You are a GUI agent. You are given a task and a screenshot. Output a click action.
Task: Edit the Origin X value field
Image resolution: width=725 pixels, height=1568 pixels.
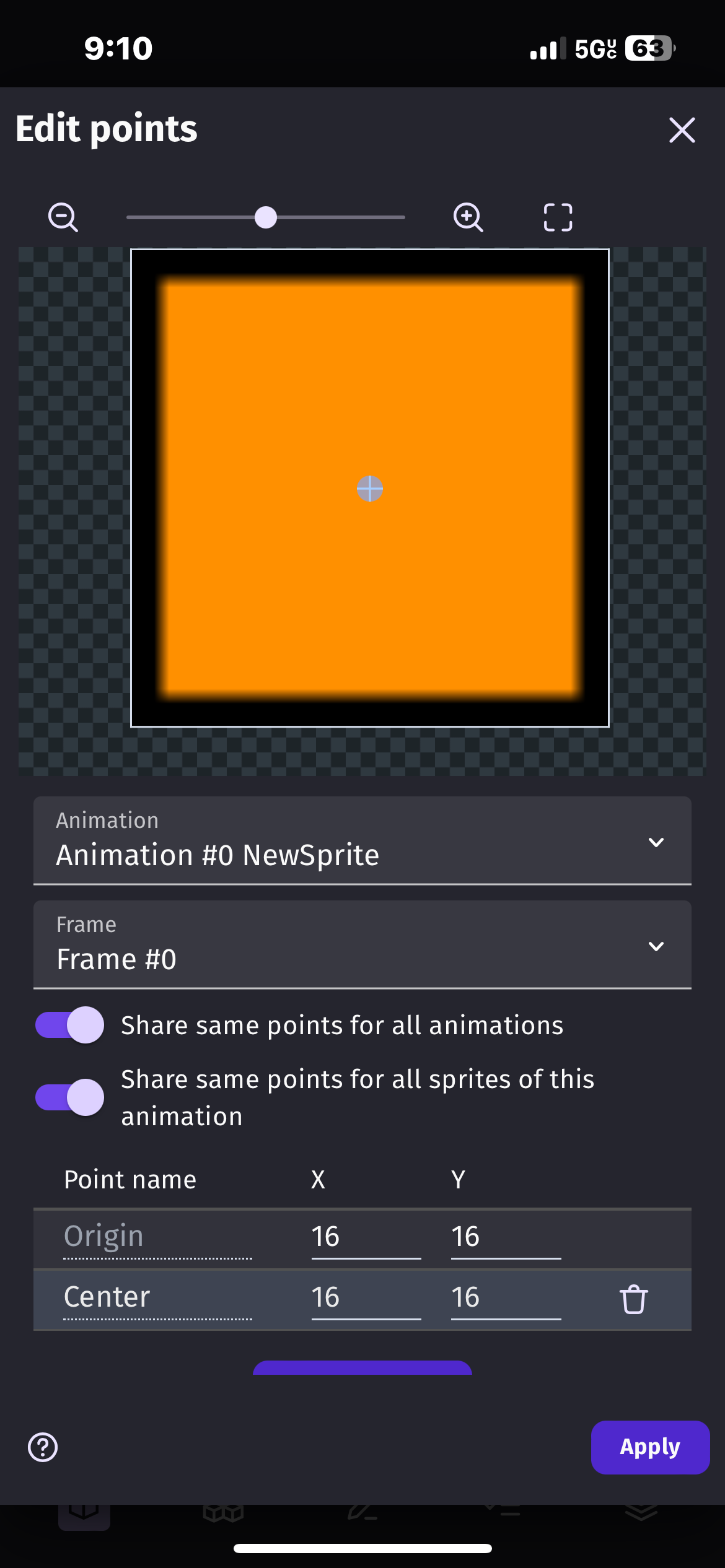366,1237
